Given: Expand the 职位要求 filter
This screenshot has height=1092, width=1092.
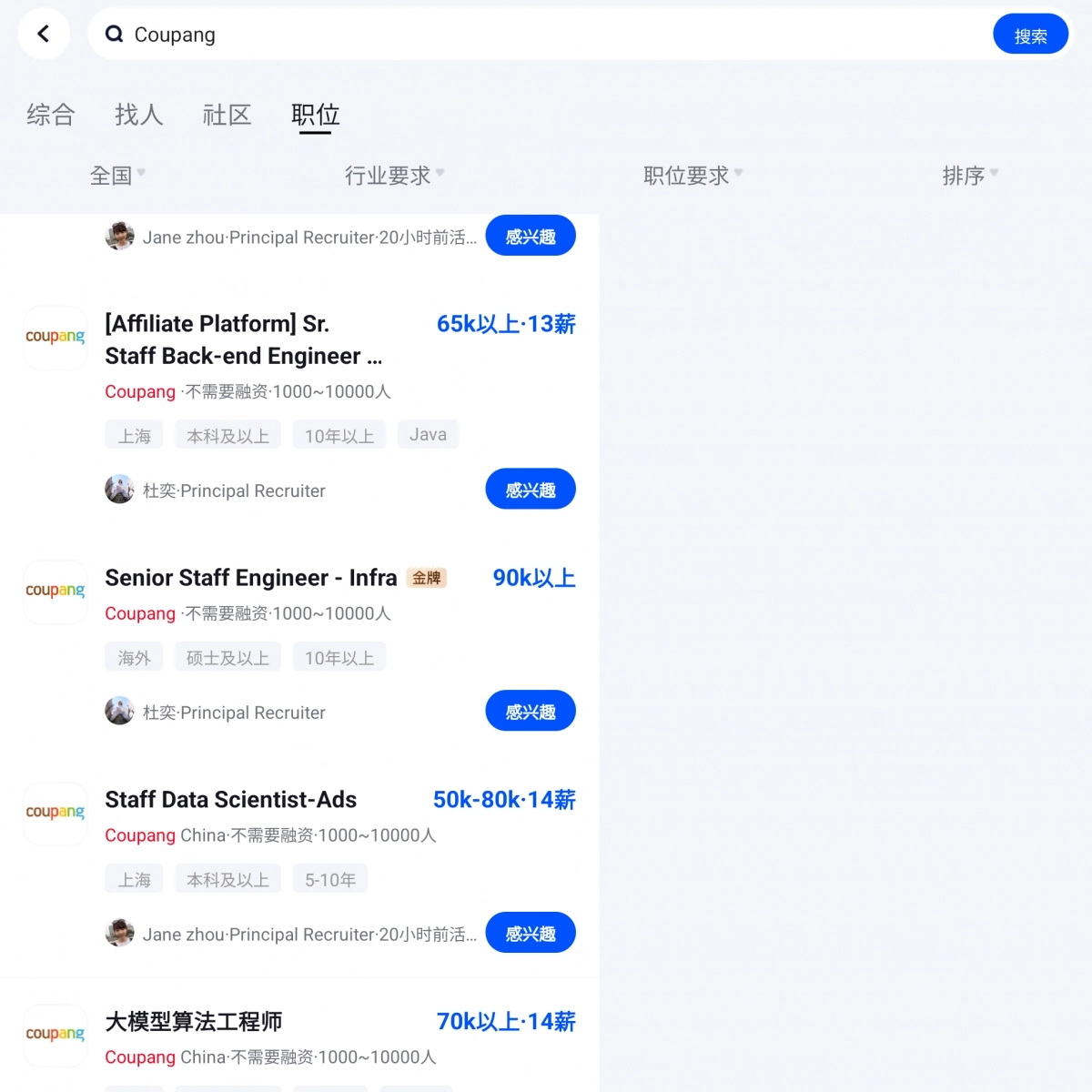Looking at the screenshot, I should pos(693,175).
